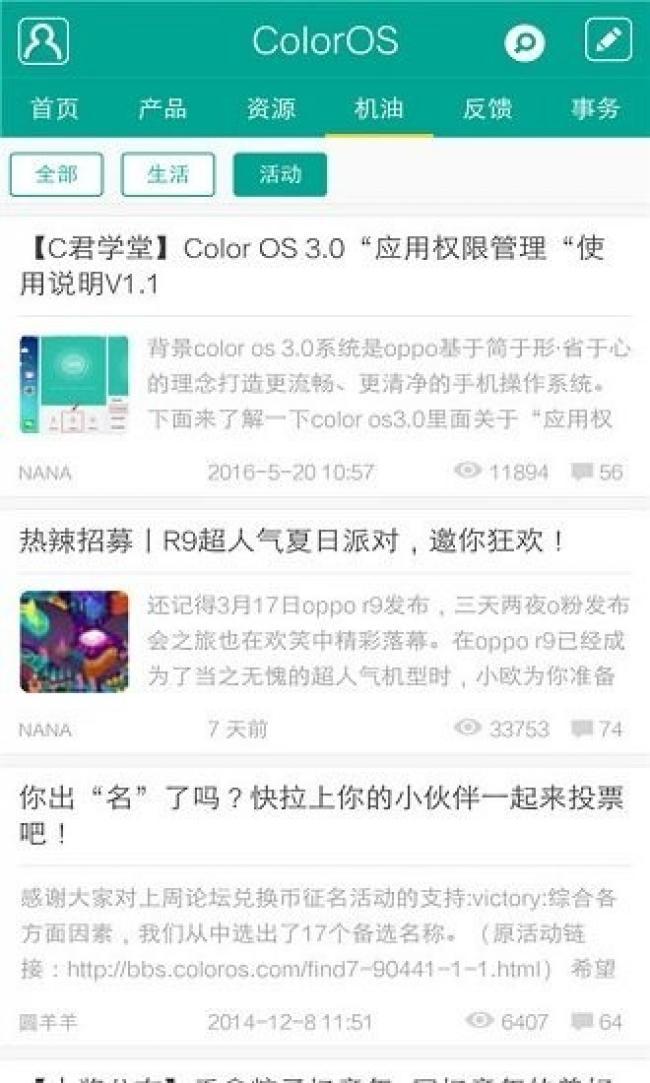The height and width of the screenshot is (1083, 650).
Task: Open the 你出“名”了吗 voting post
Action: pyautogui.click(x=325, y=906)
